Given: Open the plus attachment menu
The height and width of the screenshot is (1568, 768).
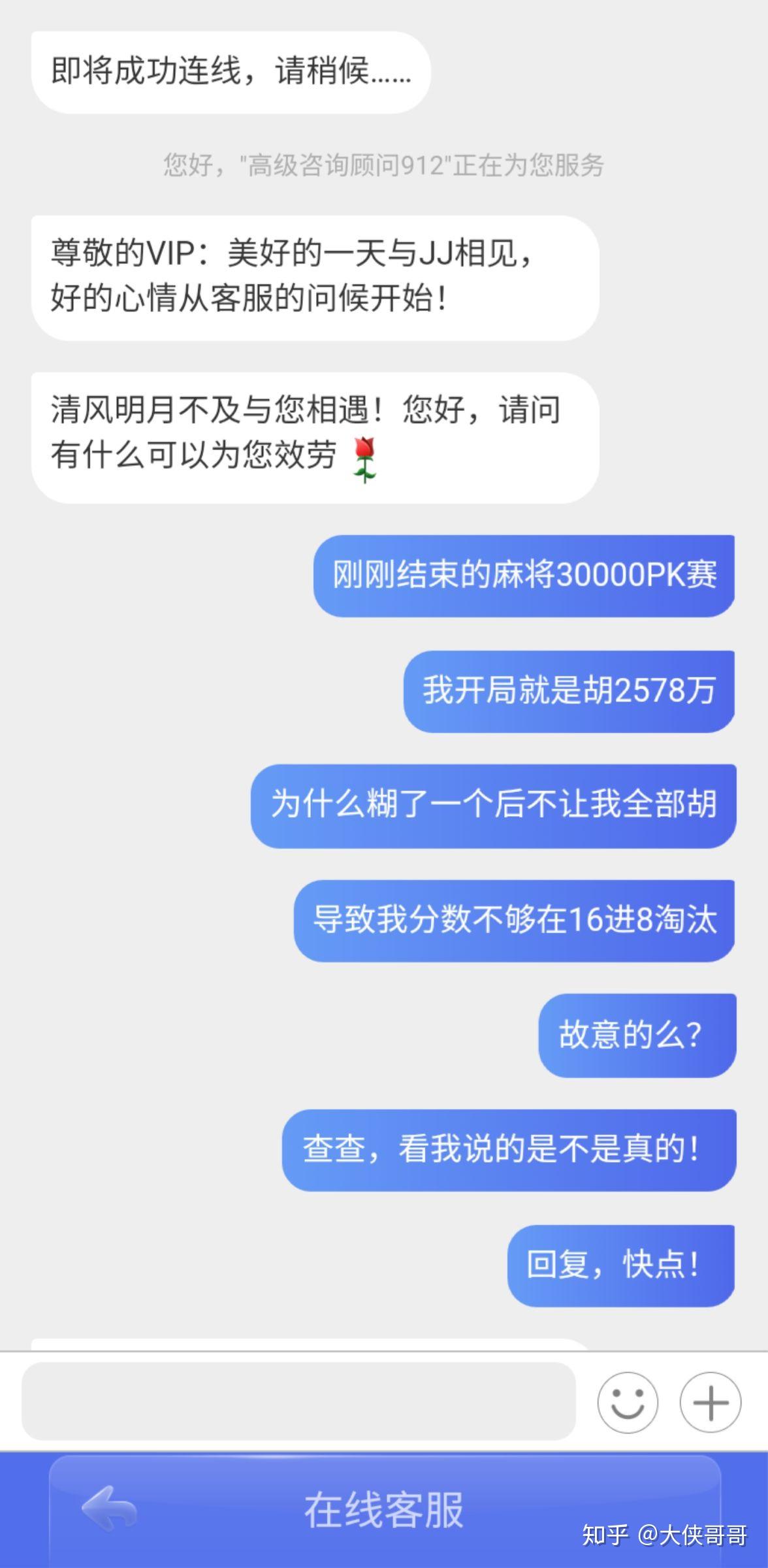Looking at the screenshot, I should 710,1402.
